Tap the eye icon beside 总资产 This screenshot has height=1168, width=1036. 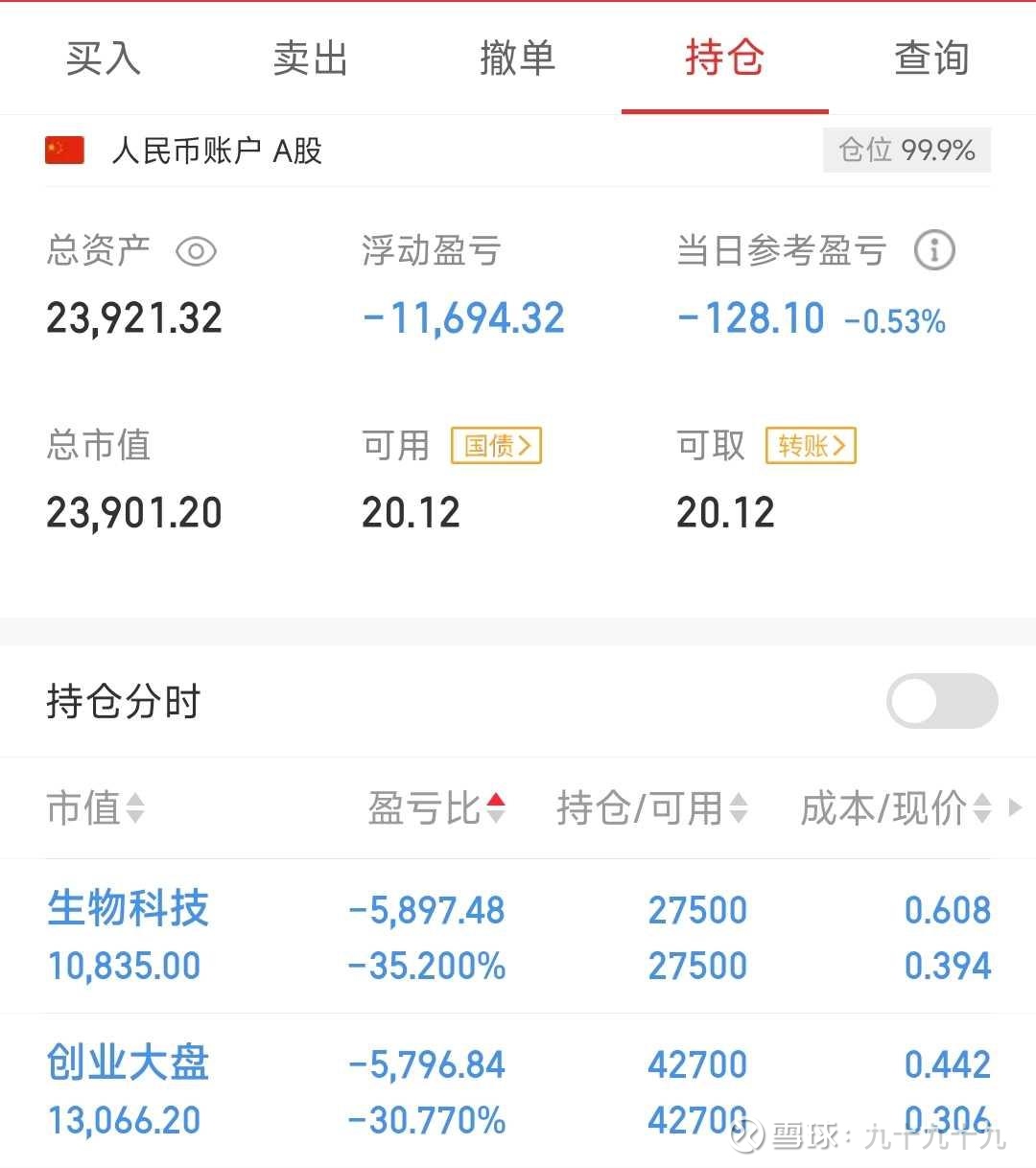pos(196,250)
